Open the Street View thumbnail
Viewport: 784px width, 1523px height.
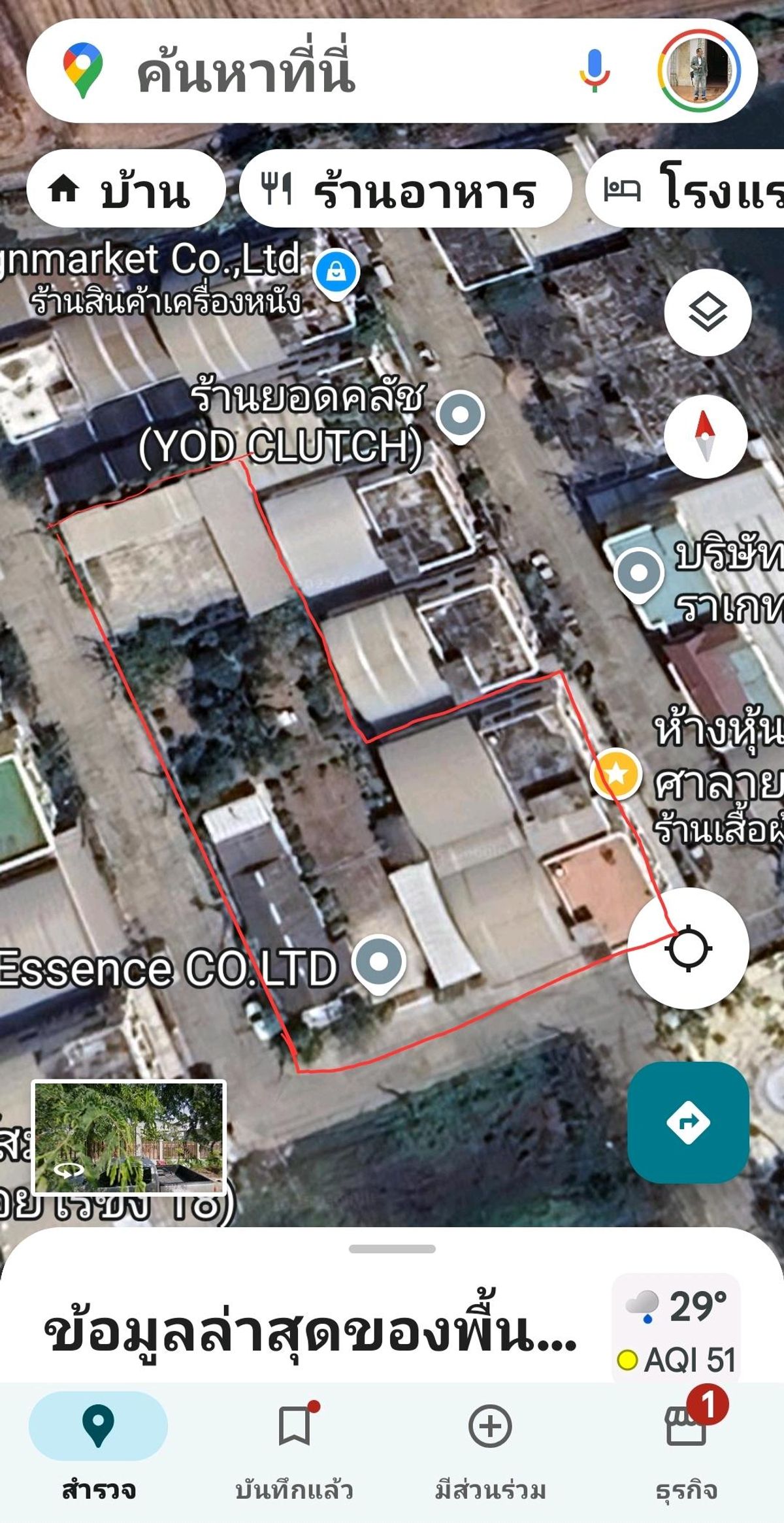pos(129,1138)
